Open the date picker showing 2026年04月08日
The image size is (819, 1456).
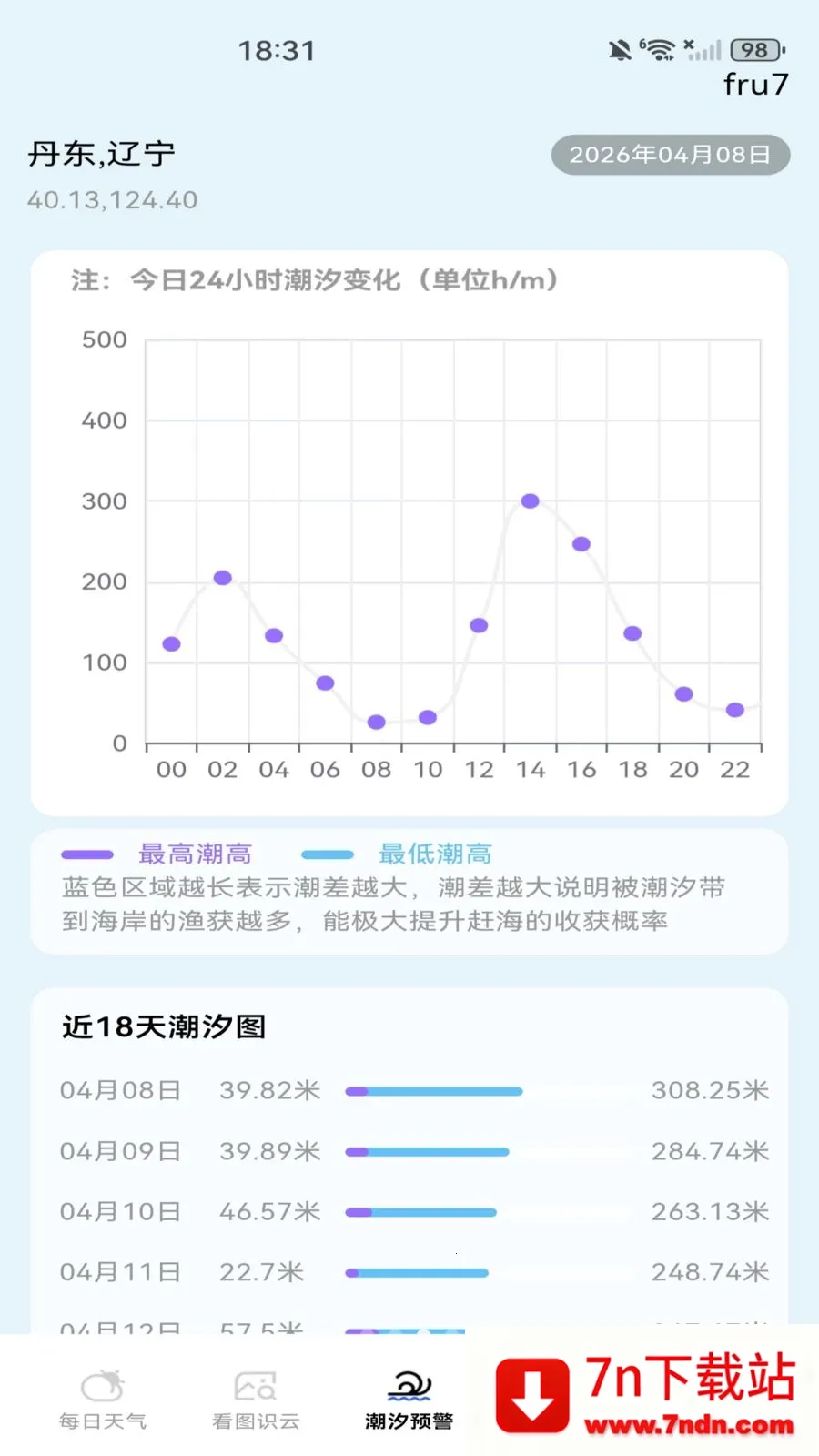(x=670, y=155)
